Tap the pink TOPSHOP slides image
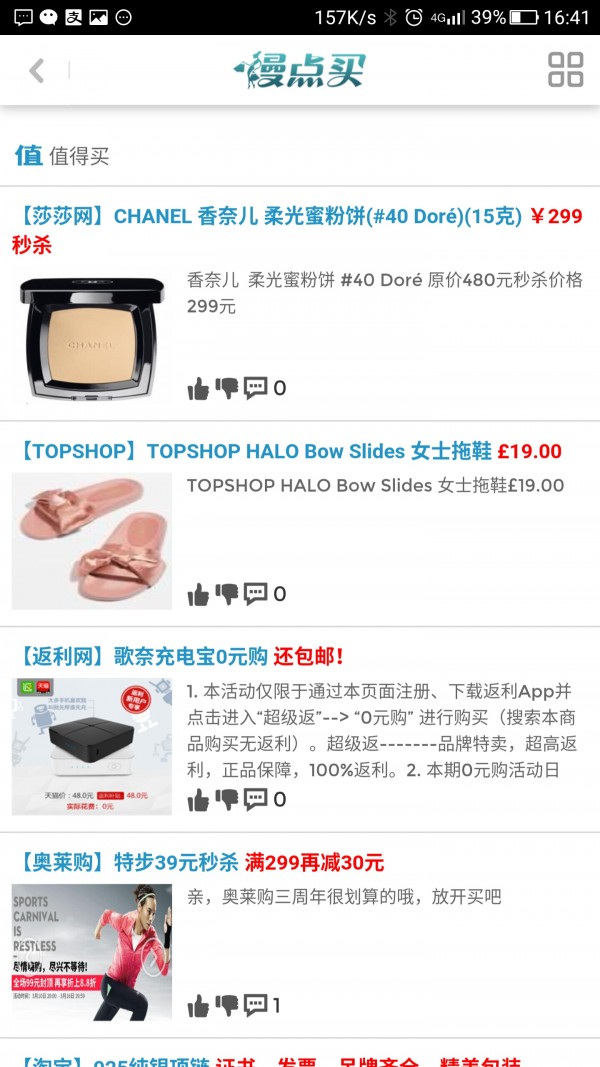 pyautogui.click(x=92, y=541)
